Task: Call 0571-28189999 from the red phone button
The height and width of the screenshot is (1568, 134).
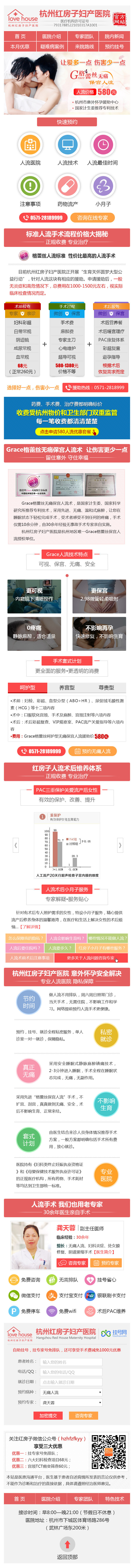Action: coord(43,217)
